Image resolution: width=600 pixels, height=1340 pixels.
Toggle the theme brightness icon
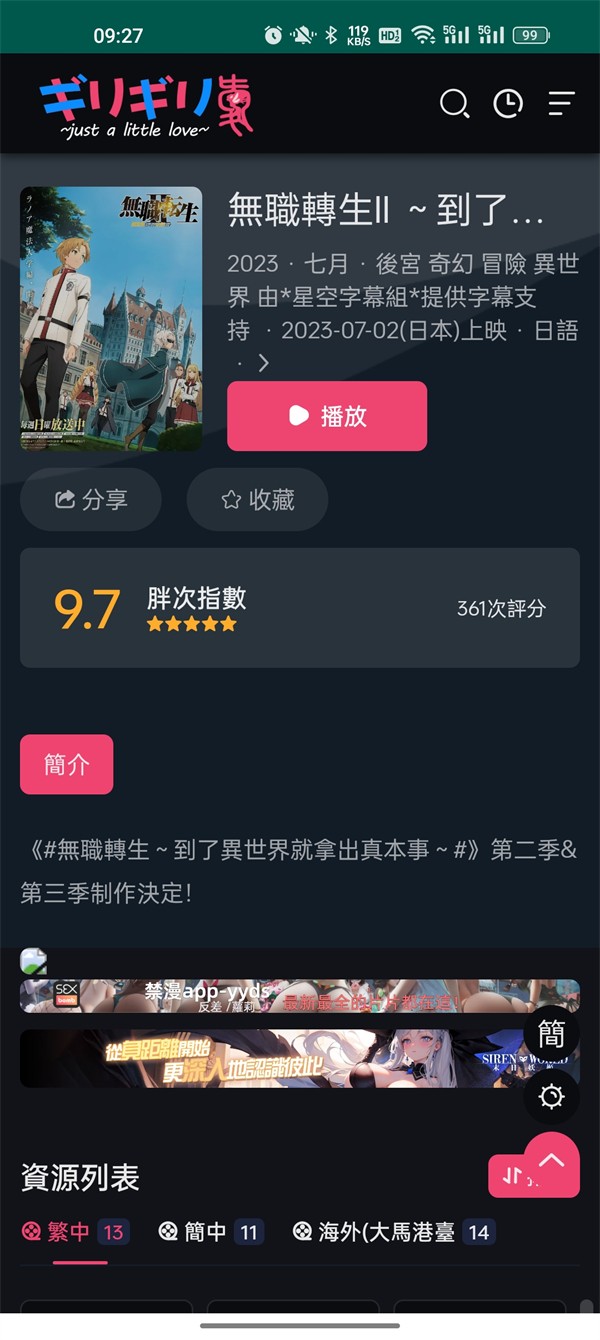pos(551,1096)
